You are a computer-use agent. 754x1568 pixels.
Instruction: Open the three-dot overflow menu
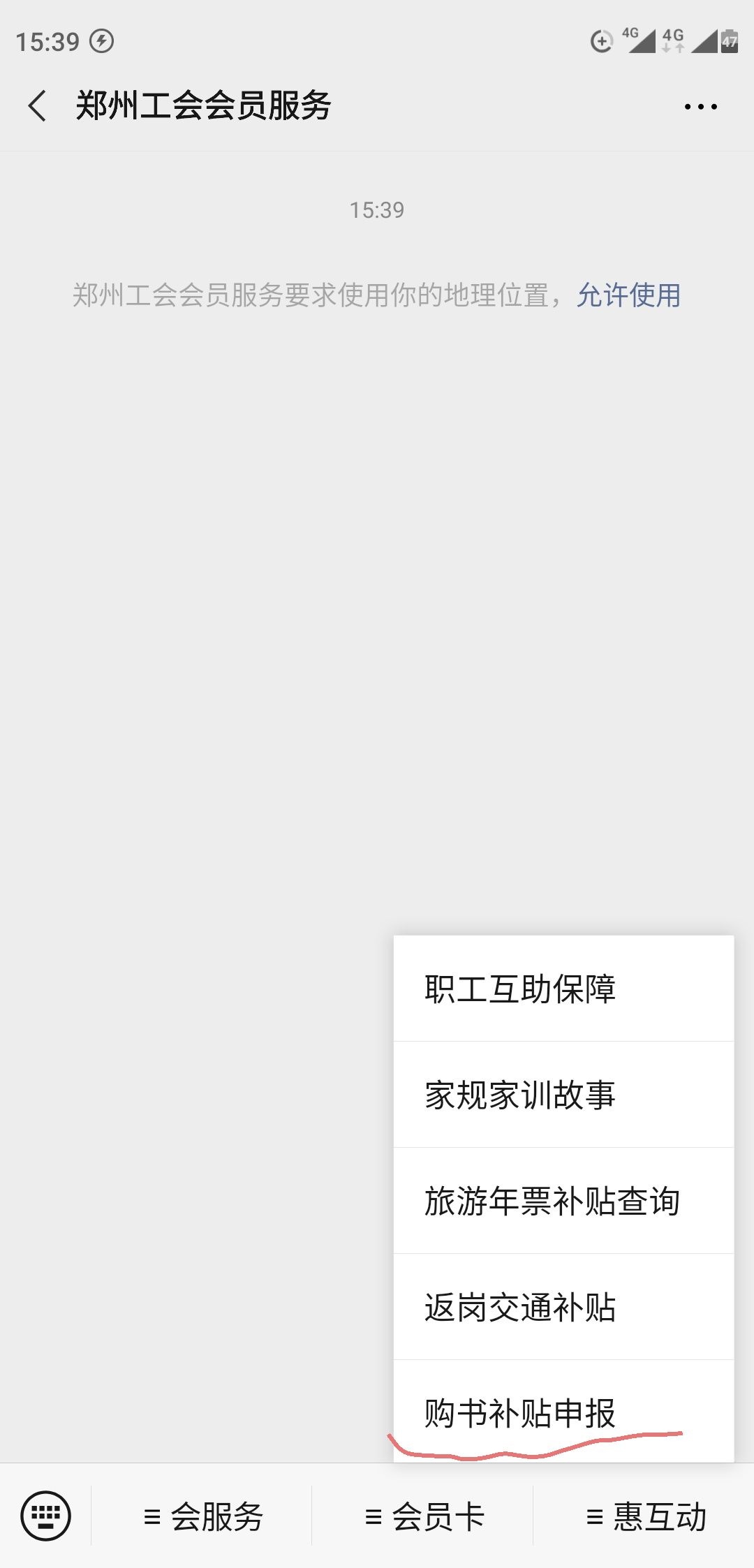tap(700, 107)
